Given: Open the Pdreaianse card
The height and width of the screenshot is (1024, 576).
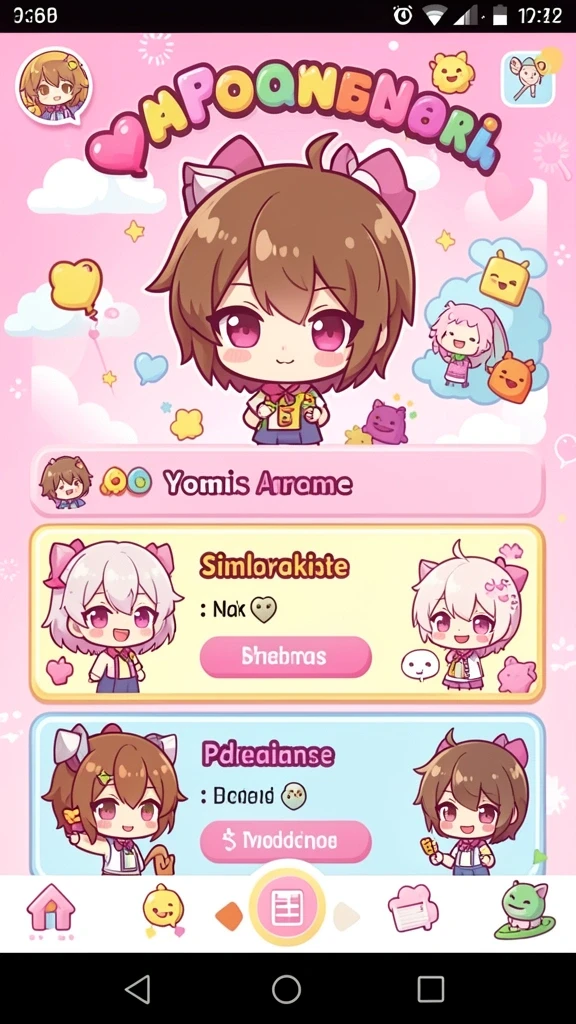Looking at the screenshot, I should pos(287,794).
